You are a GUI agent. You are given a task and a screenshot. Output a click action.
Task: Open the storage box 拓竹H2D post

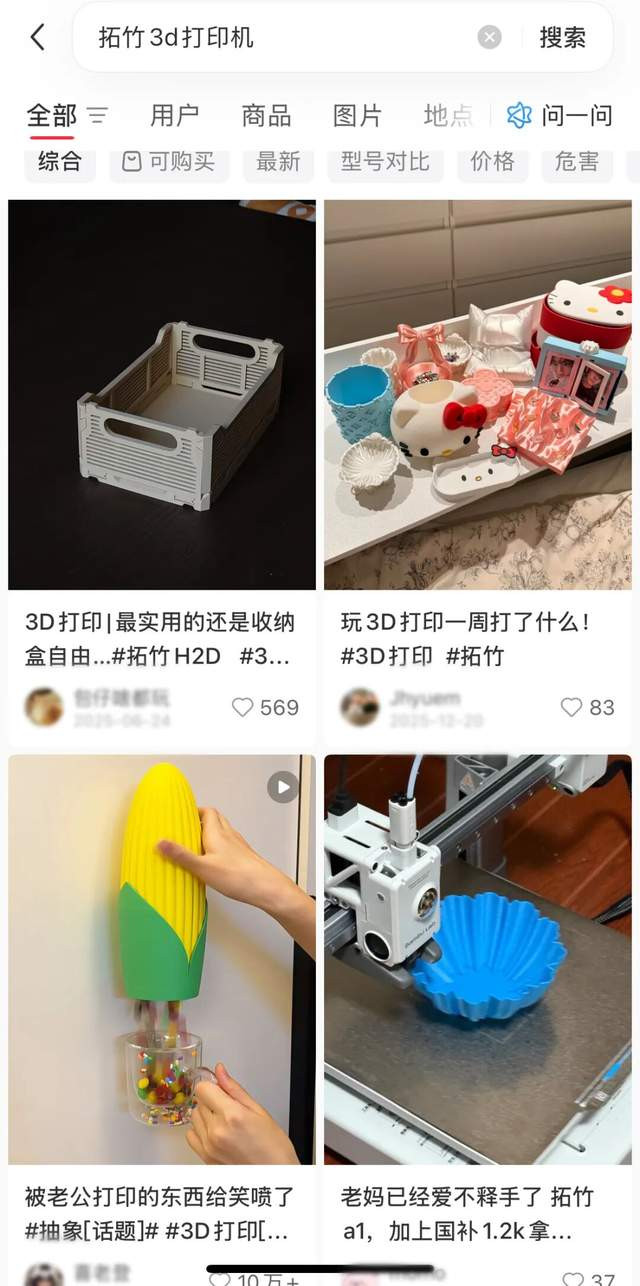[162, 395]
